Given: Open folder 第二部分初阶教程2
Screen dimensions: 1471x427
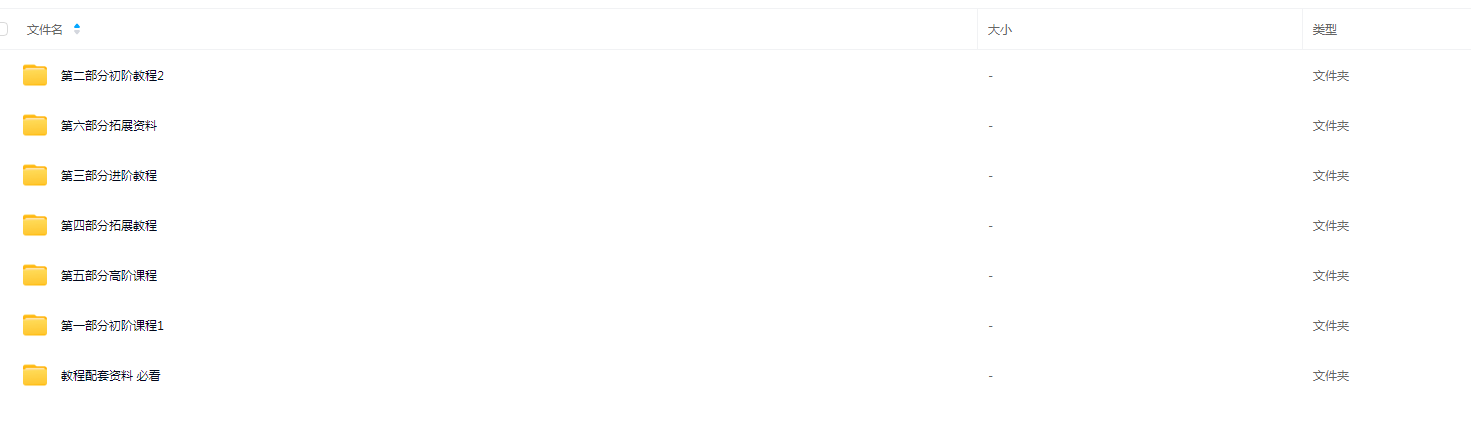Looking at the screenshot, I should pos(111,76).
